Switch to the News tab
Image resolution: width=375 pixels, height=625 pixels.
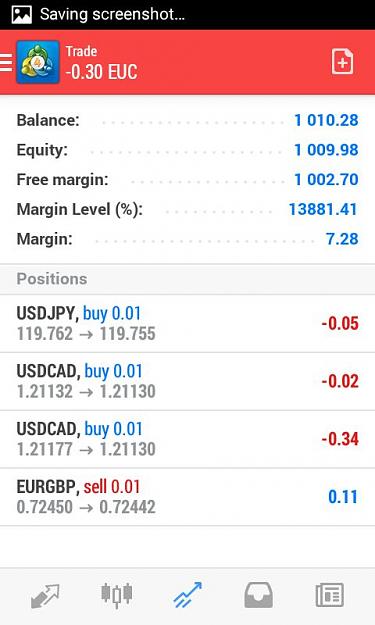coord(330,595)
